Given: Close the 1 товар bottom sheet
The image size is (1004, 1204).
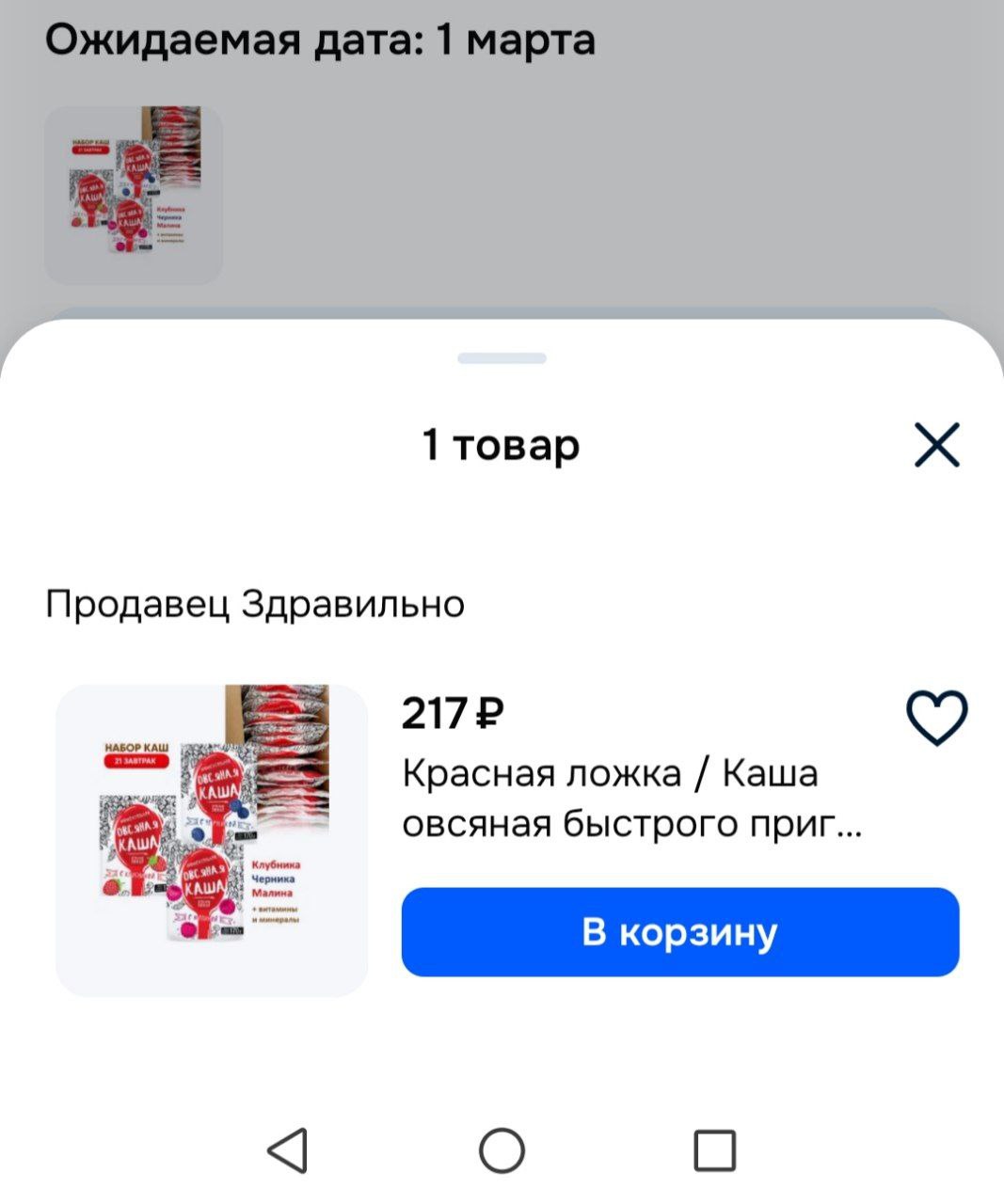Looking at the screenshot, I should coord(936,445).
